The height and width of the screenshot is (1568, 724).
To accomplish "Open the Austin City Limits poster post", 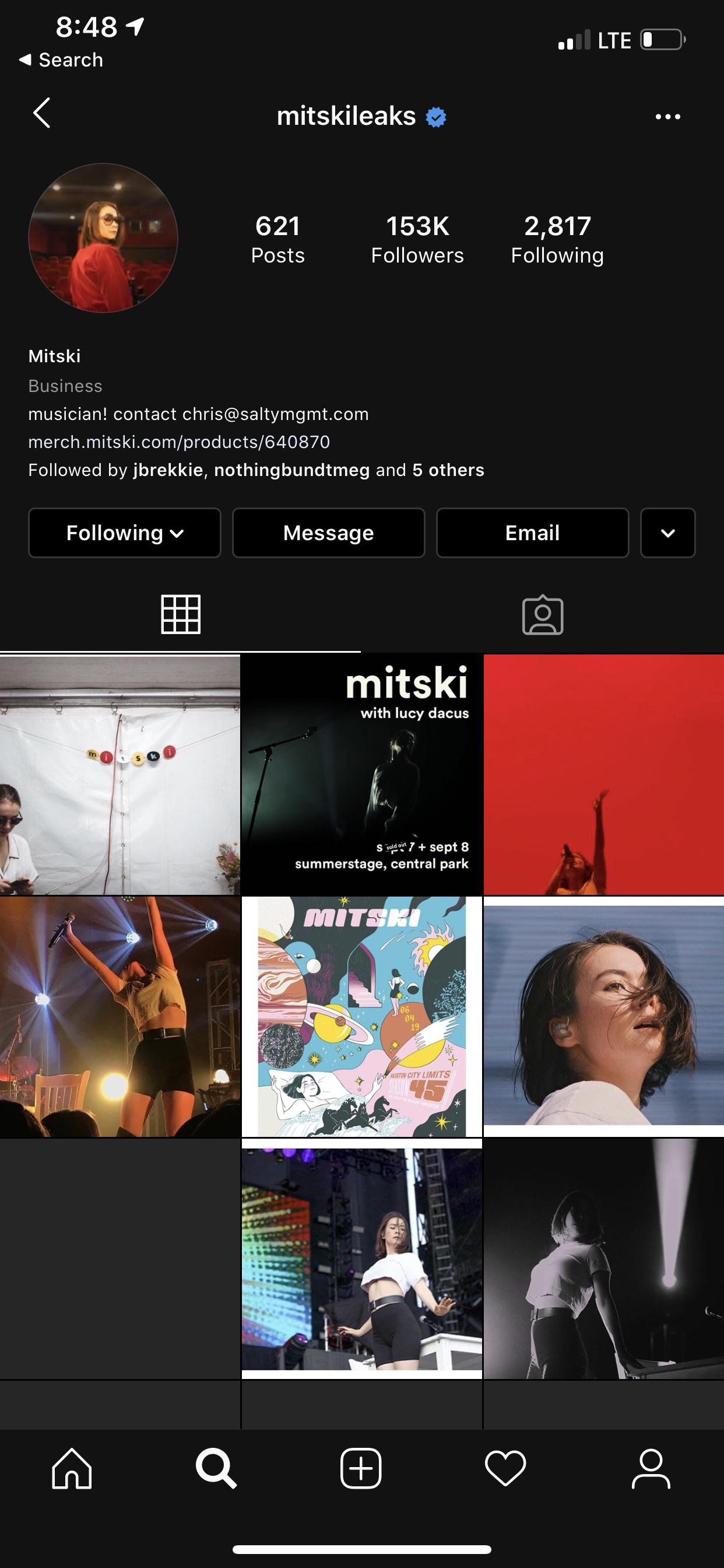I will coord(362,1016).
